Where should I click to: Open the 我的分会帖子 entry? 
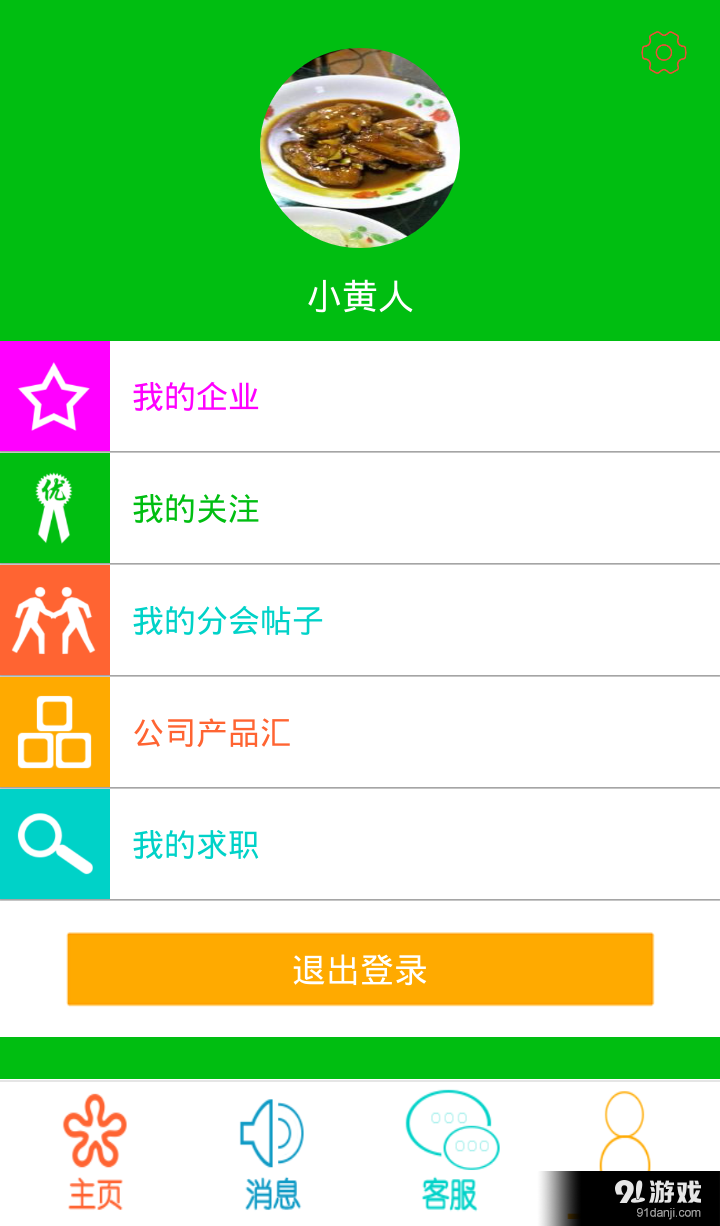pyautogui.click(x=300, y=620)
